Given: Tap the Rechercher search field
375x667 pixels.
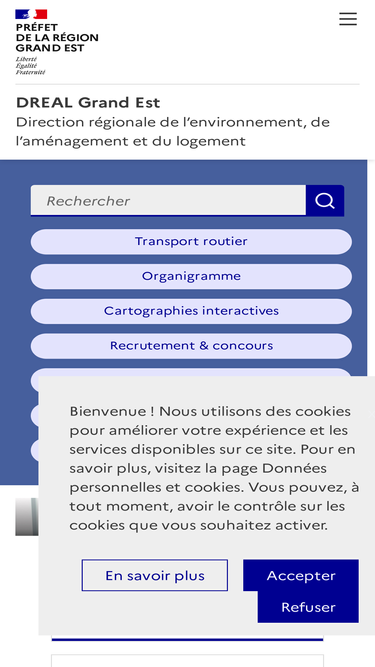Looking at the screenshot, I should point(168,200).
